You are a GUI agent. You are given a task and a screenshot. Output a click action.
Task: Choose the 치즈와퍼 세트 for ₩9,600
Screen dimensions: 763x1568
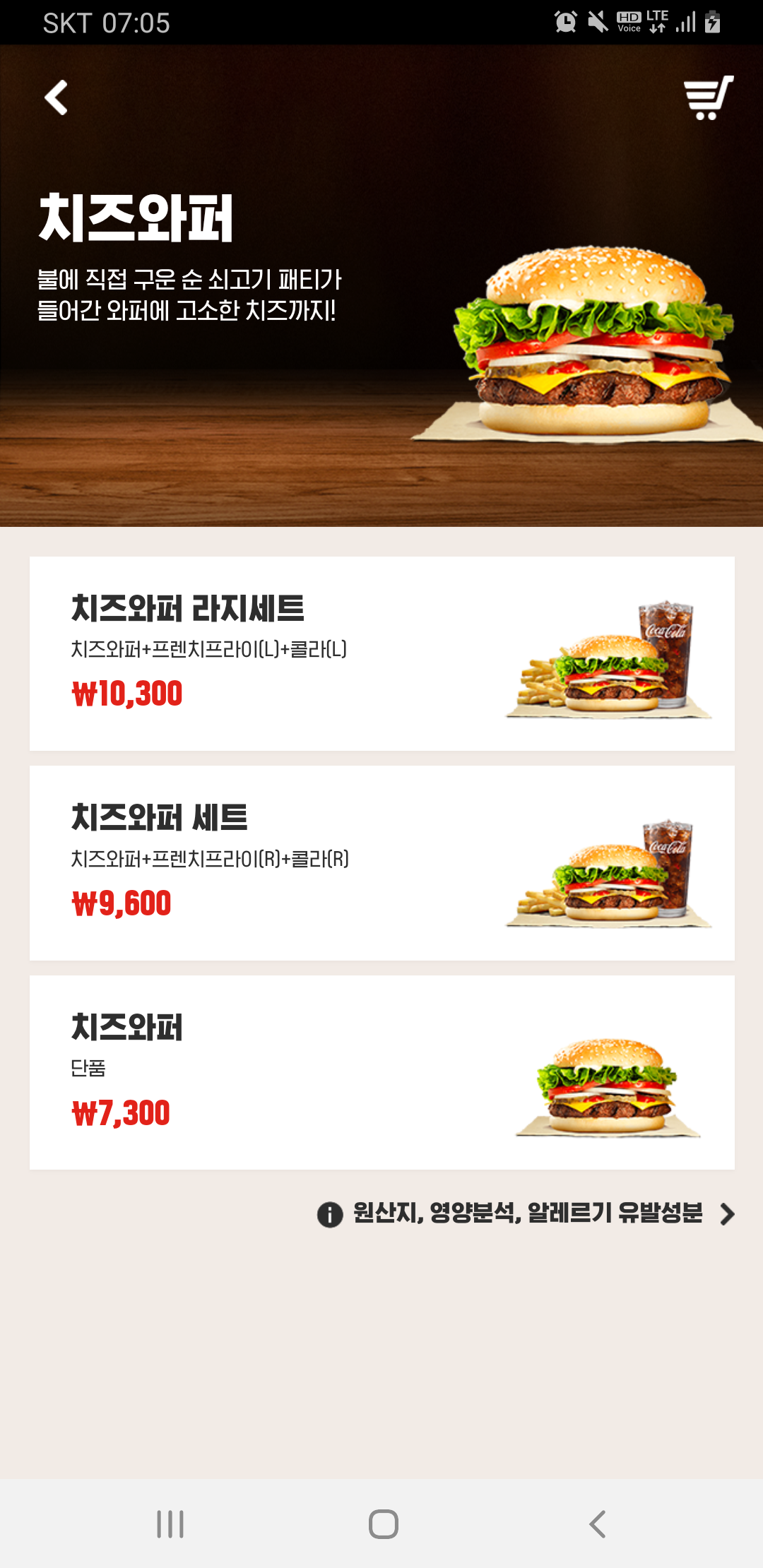tap(381, 862)
